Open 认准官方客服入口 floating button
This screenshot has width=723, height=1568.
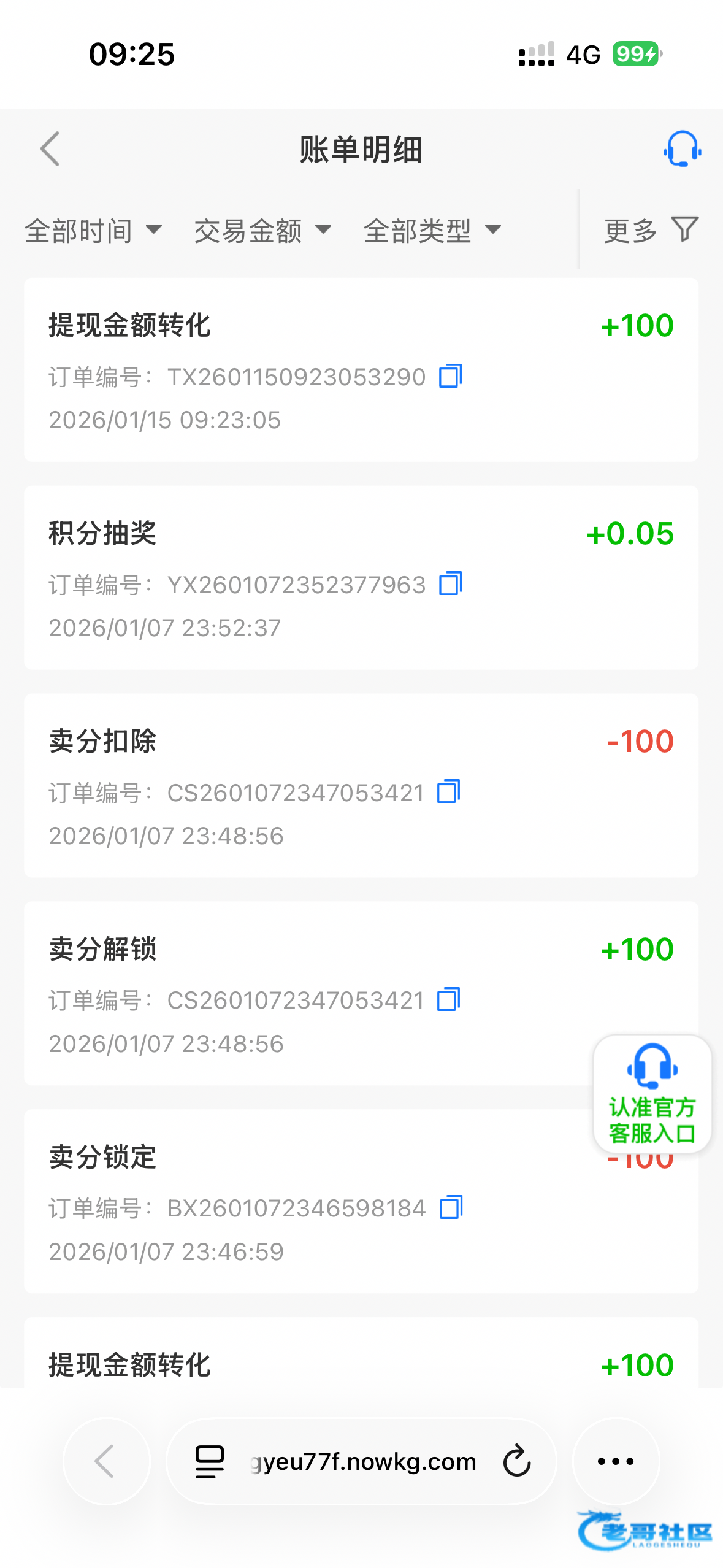coord(652,1094)
